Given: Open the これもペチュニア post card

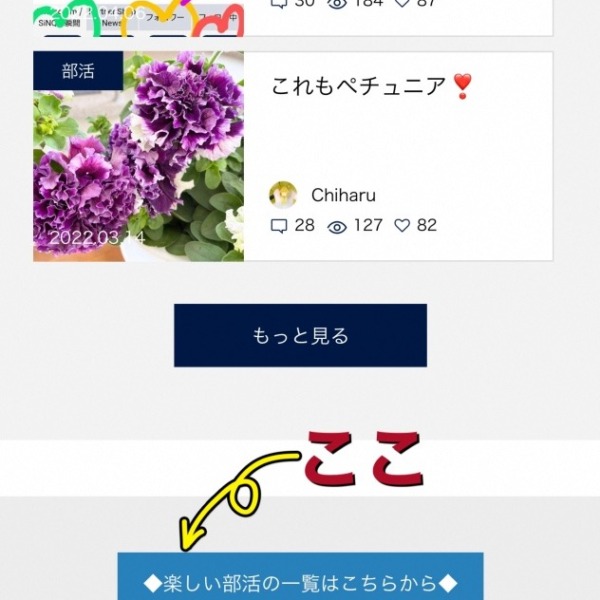Looking at the screenshot, I should click(370, 87).
